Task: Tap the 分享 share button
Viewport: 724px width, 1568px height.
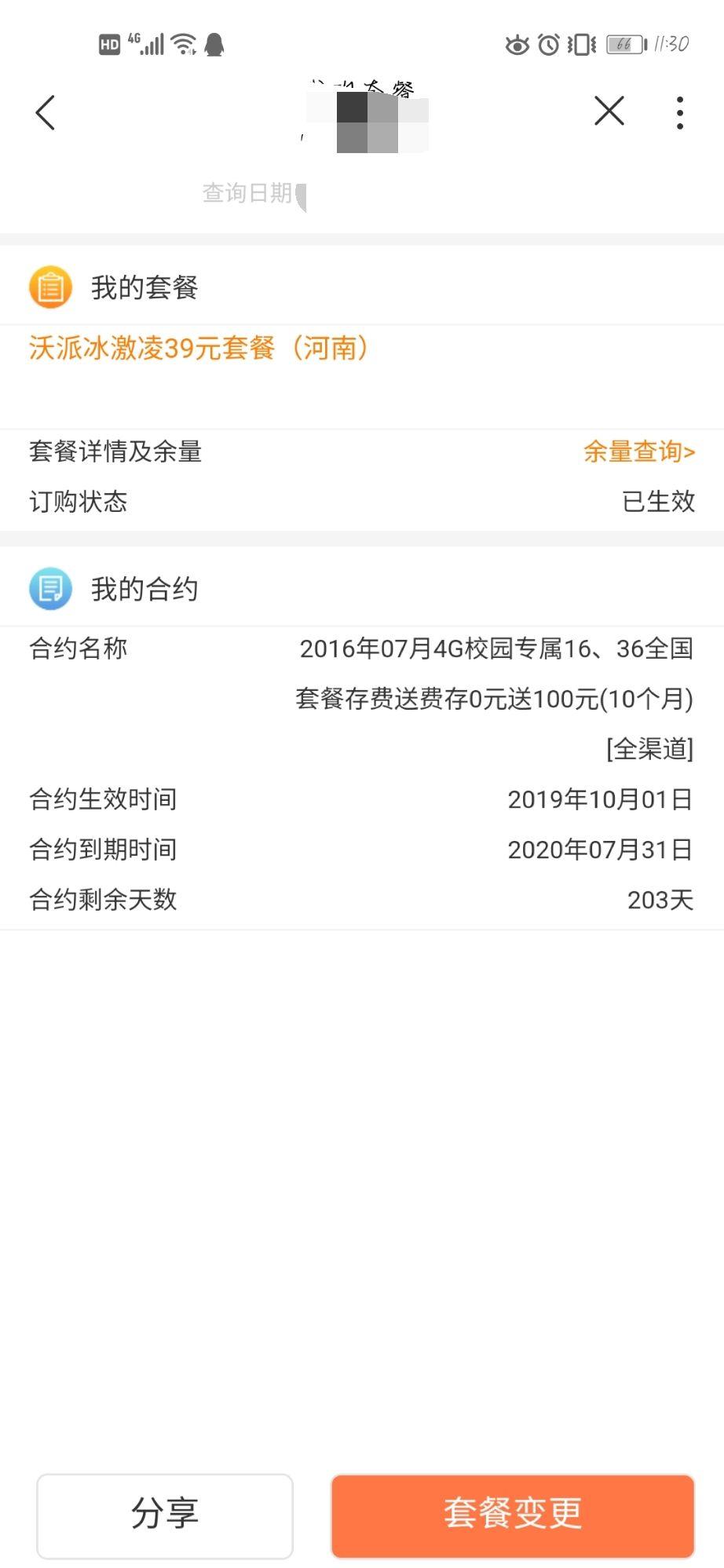Action: [x=165, y=1515]
